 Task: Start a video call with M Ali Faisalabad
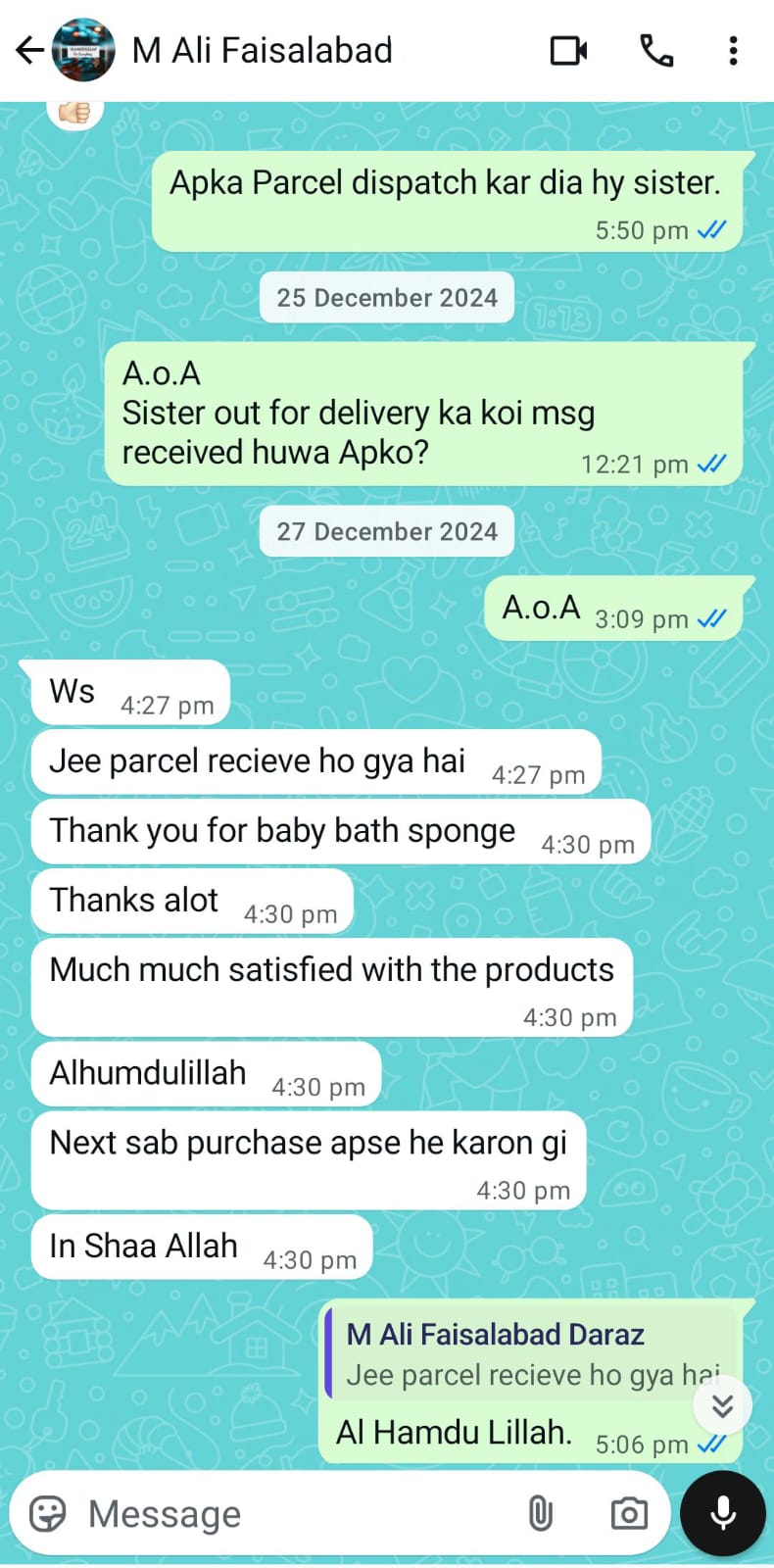click(568, 50)
